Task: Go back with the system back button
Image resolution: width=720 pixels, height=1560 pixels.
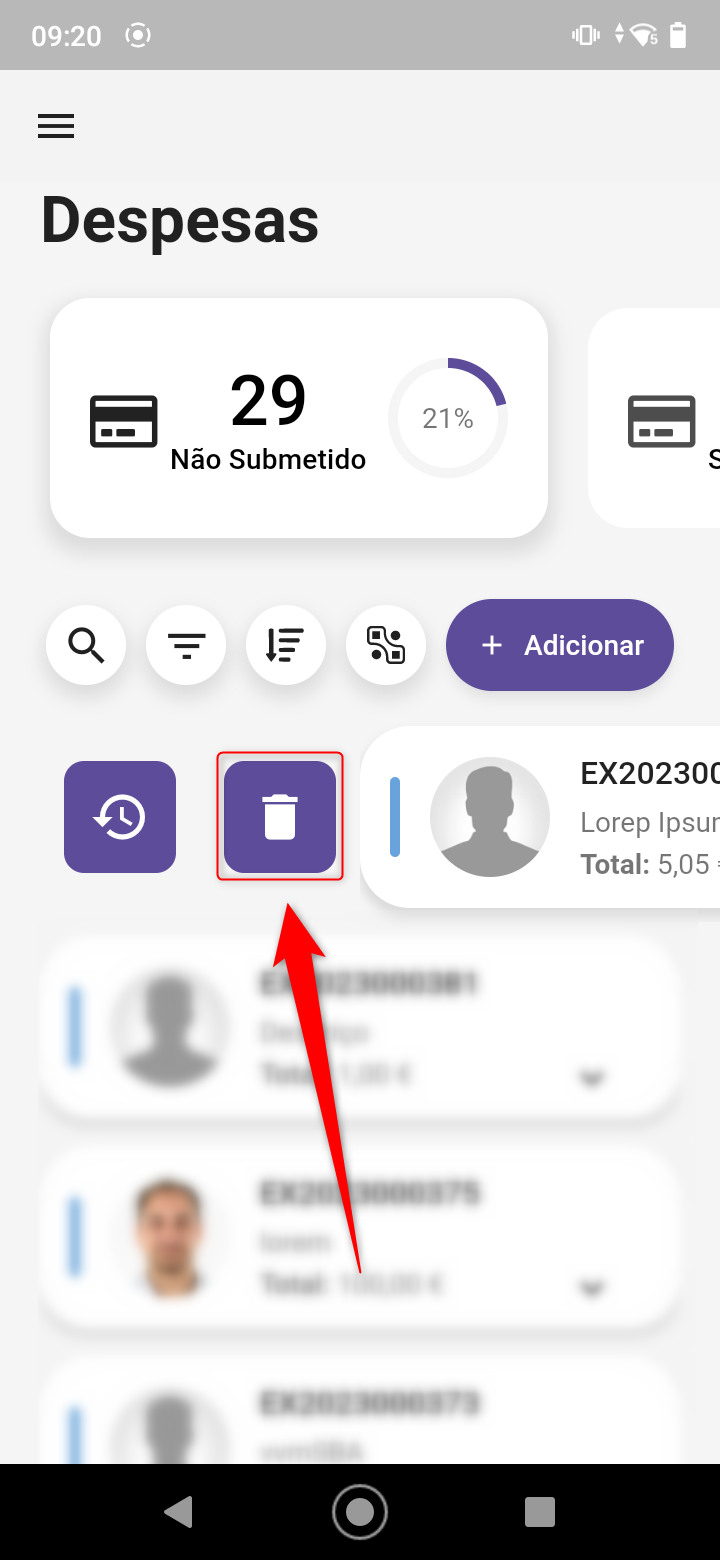Action: [x=179, y=1512]
